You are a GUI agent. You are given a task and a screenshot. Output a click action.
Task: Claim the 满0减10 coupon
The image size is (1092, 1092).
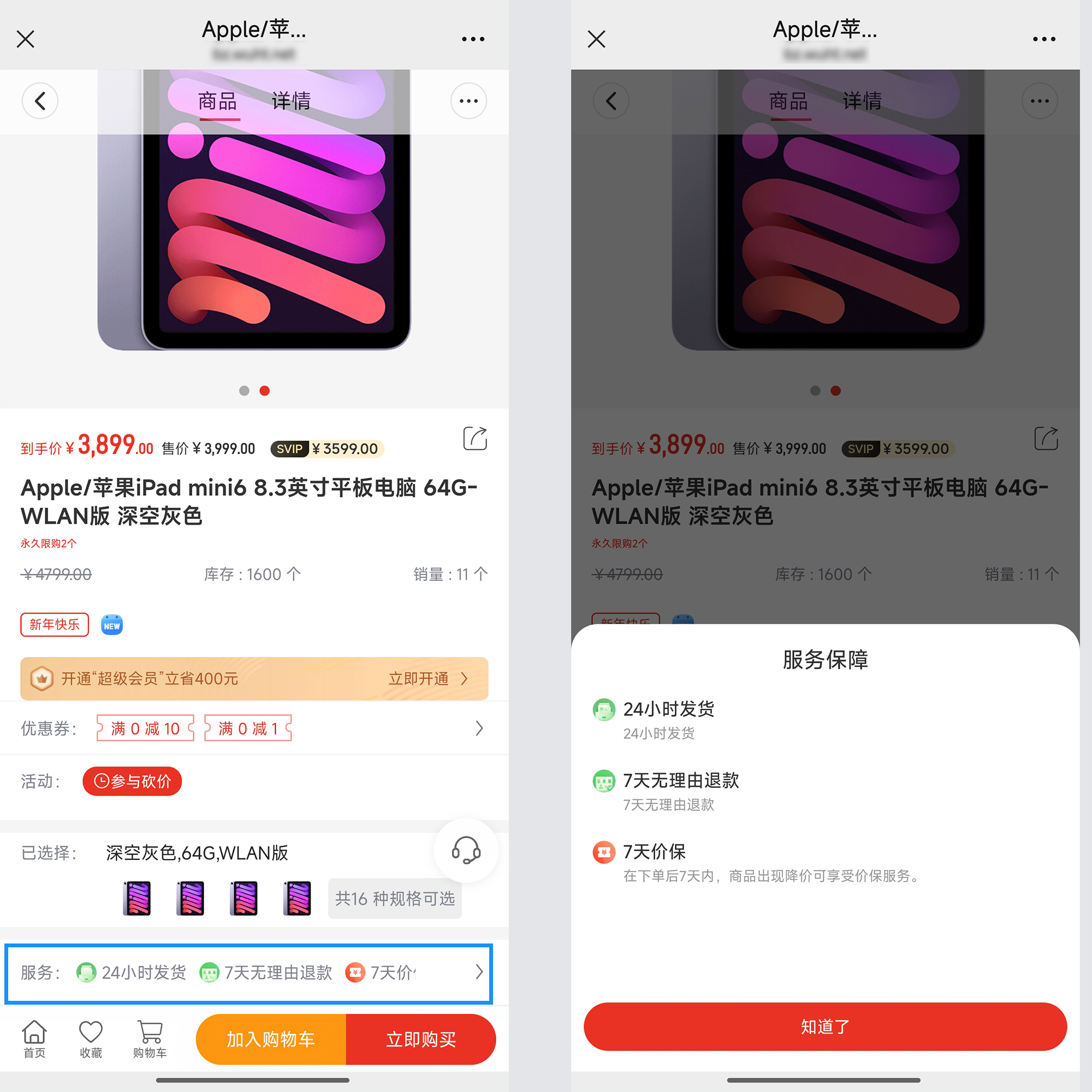[x=145, y=728]
